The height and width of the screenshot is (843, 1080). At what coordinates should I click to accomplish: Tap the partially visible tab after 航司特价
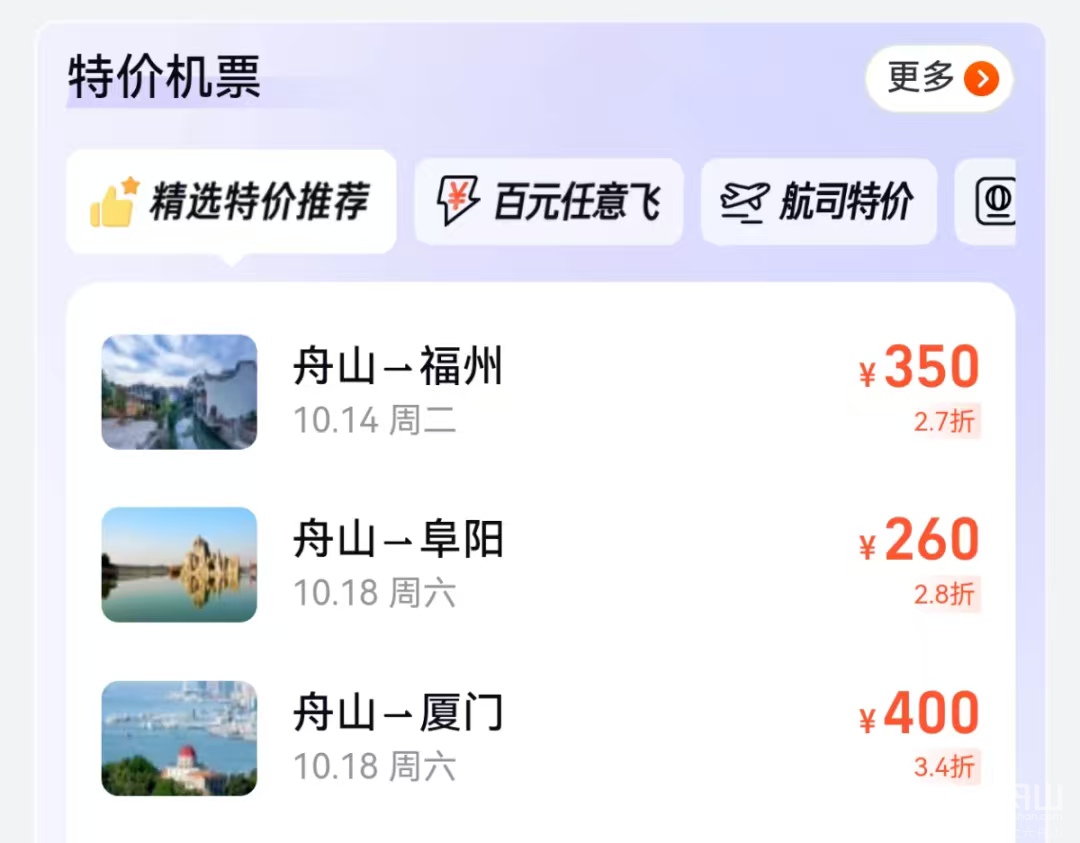990,202
